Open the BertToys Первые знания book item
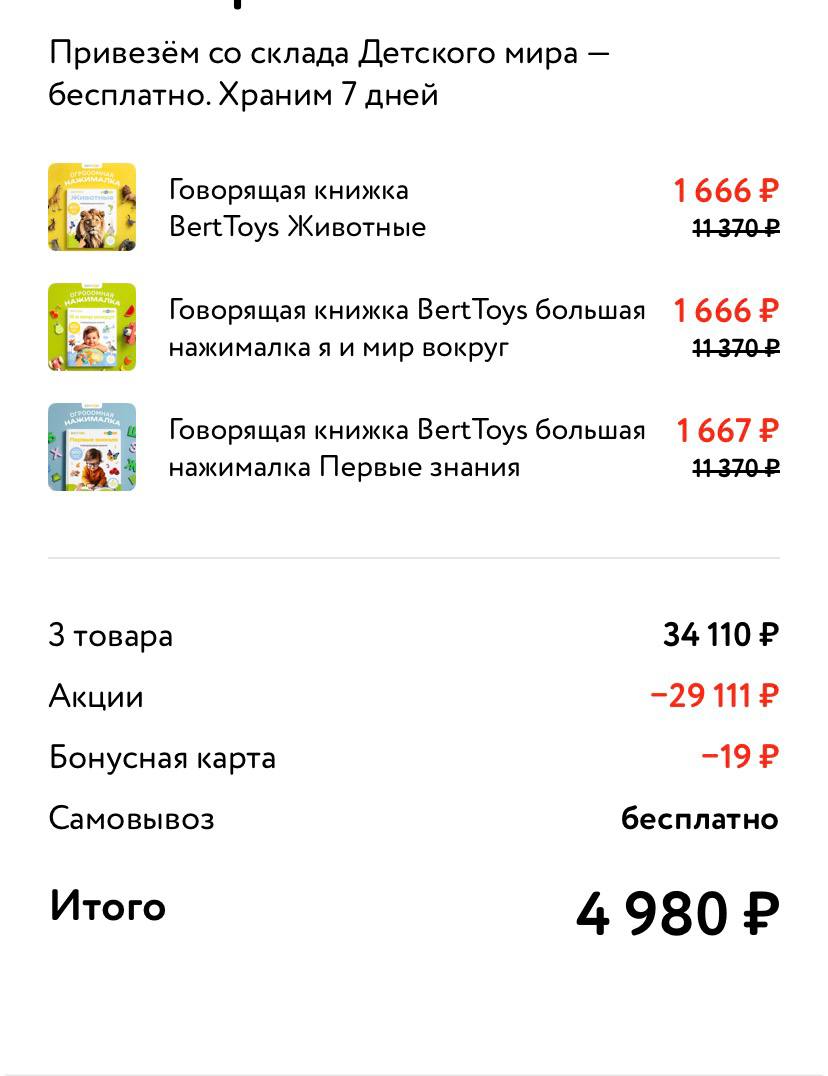This screenshot has height=1076, width=828. 406,448
